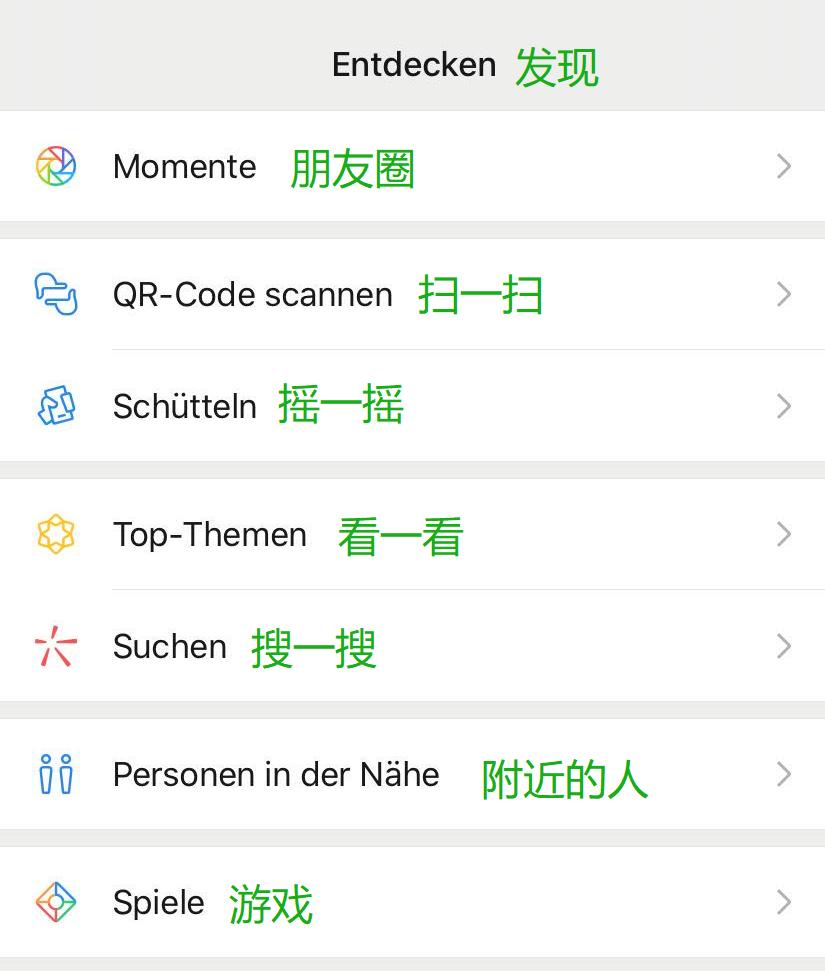
Task: Start a search with Suchen
Action: point(169,646)
